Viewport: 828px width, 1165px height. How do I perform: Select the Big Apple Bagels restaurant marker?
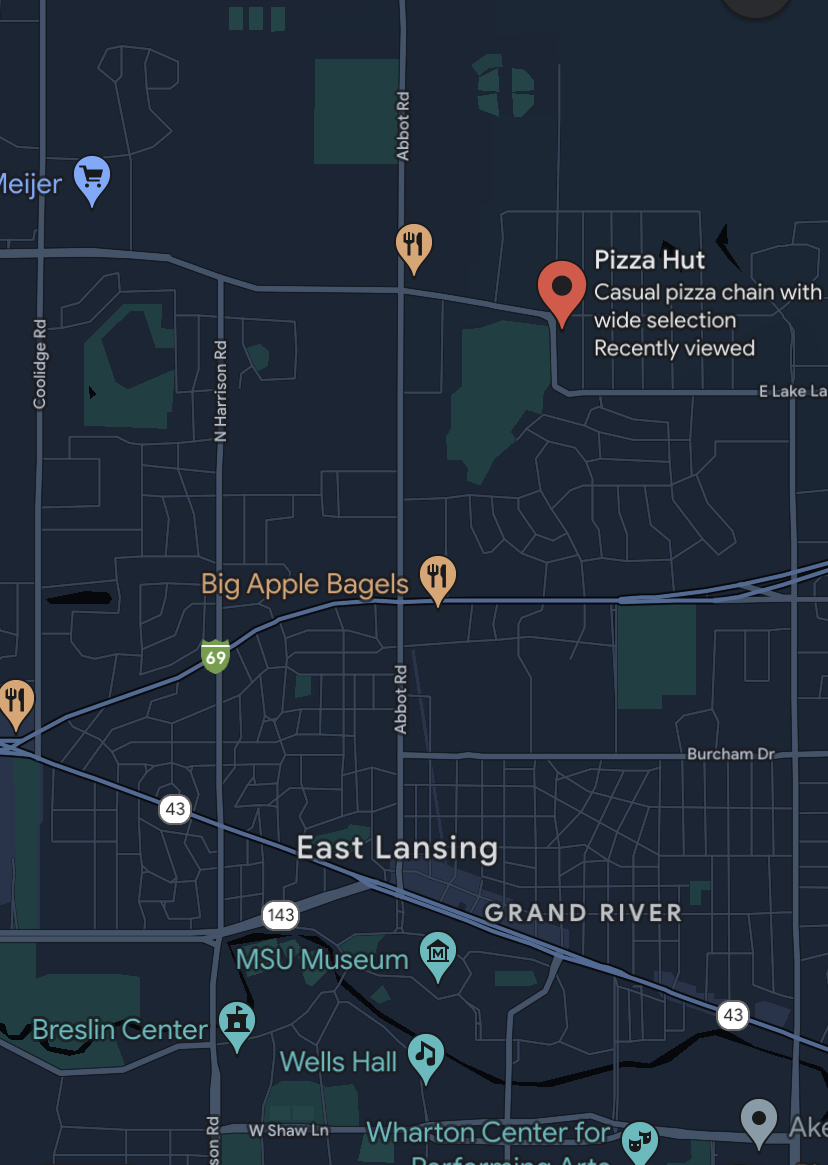pyautogui.click(x=437, y=577)
